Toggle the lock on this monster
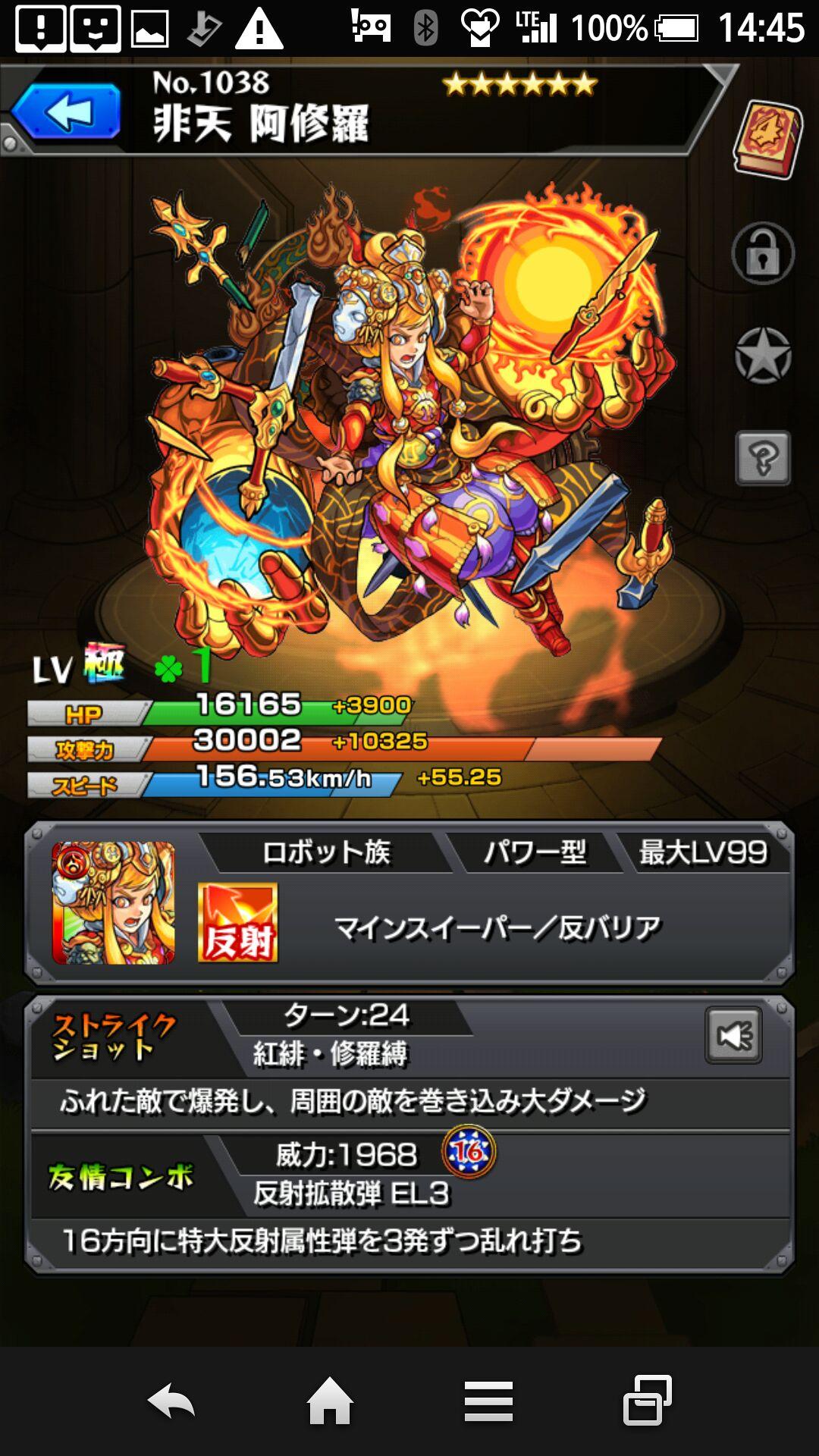This screenshot has height=1456, width=819. click(x=763, y=253)
